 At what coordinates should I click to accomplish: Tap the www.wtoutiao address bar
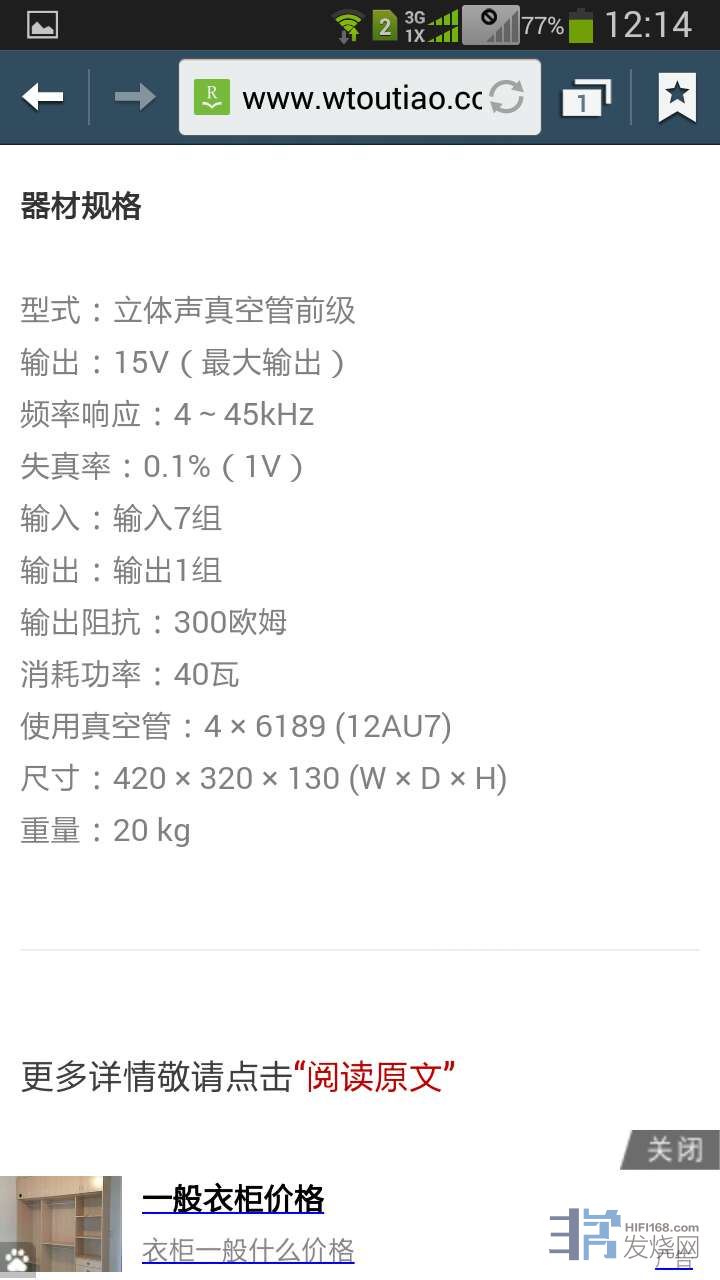pos(360,98)
